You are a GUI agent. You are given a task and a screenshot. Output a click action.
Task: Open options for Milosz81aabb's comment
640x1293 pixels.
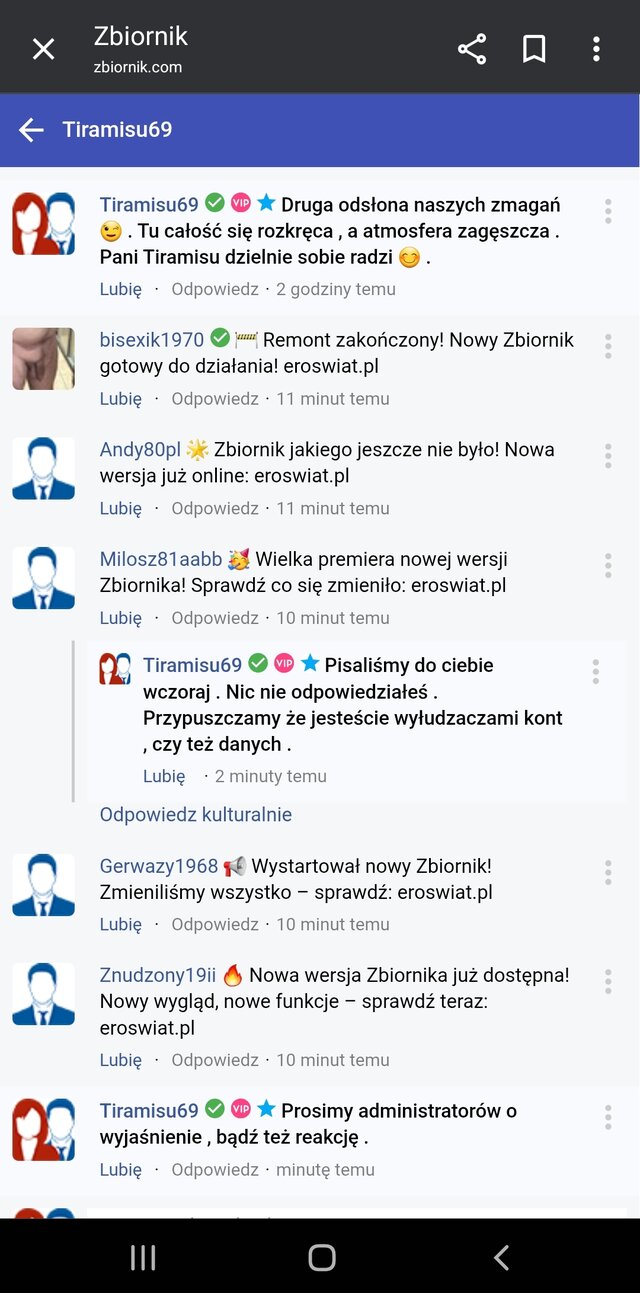tap(607, 566)
